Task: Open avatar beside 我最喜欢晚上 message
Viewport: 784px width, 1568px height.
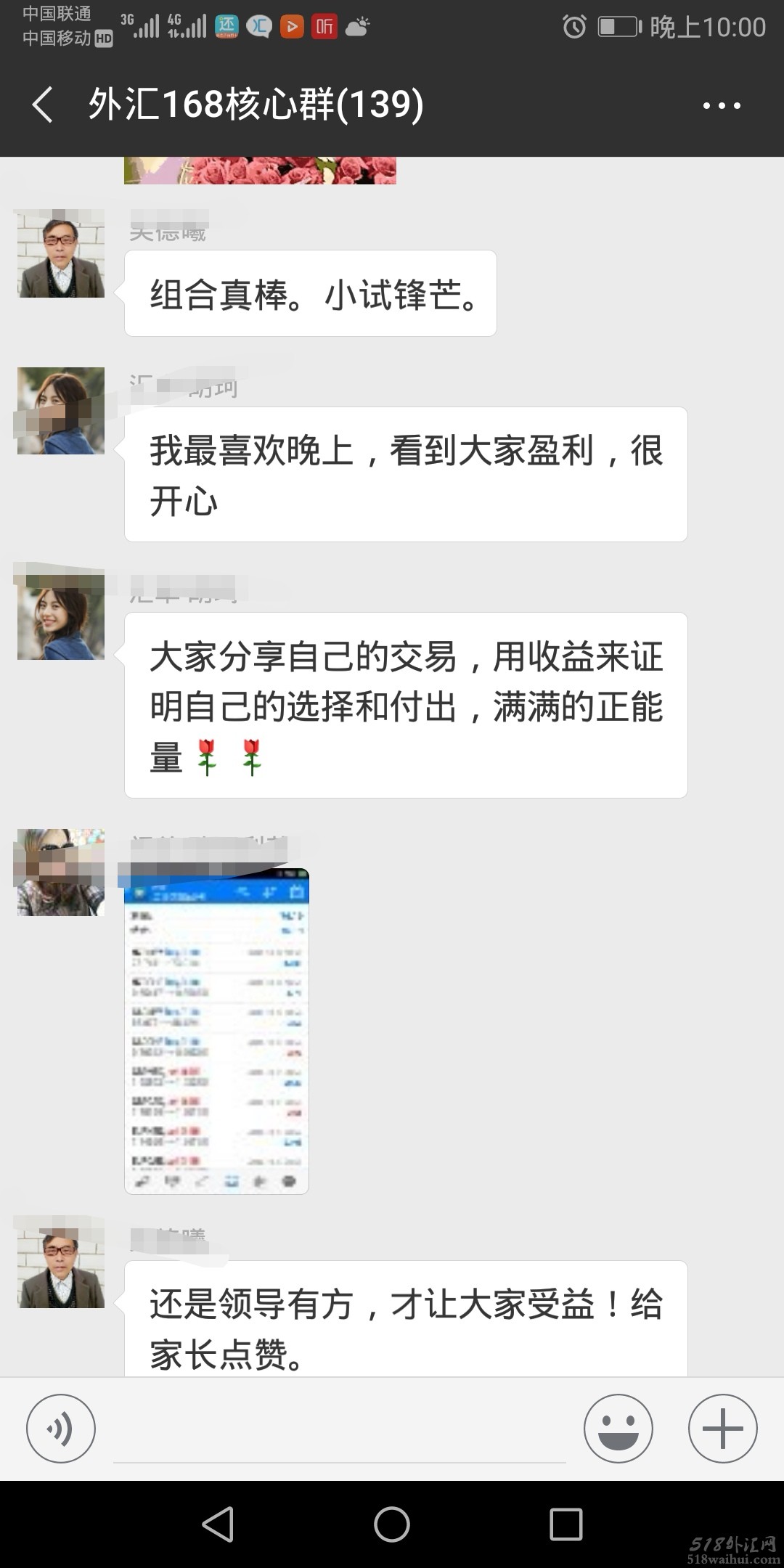Action: [61, 411]
